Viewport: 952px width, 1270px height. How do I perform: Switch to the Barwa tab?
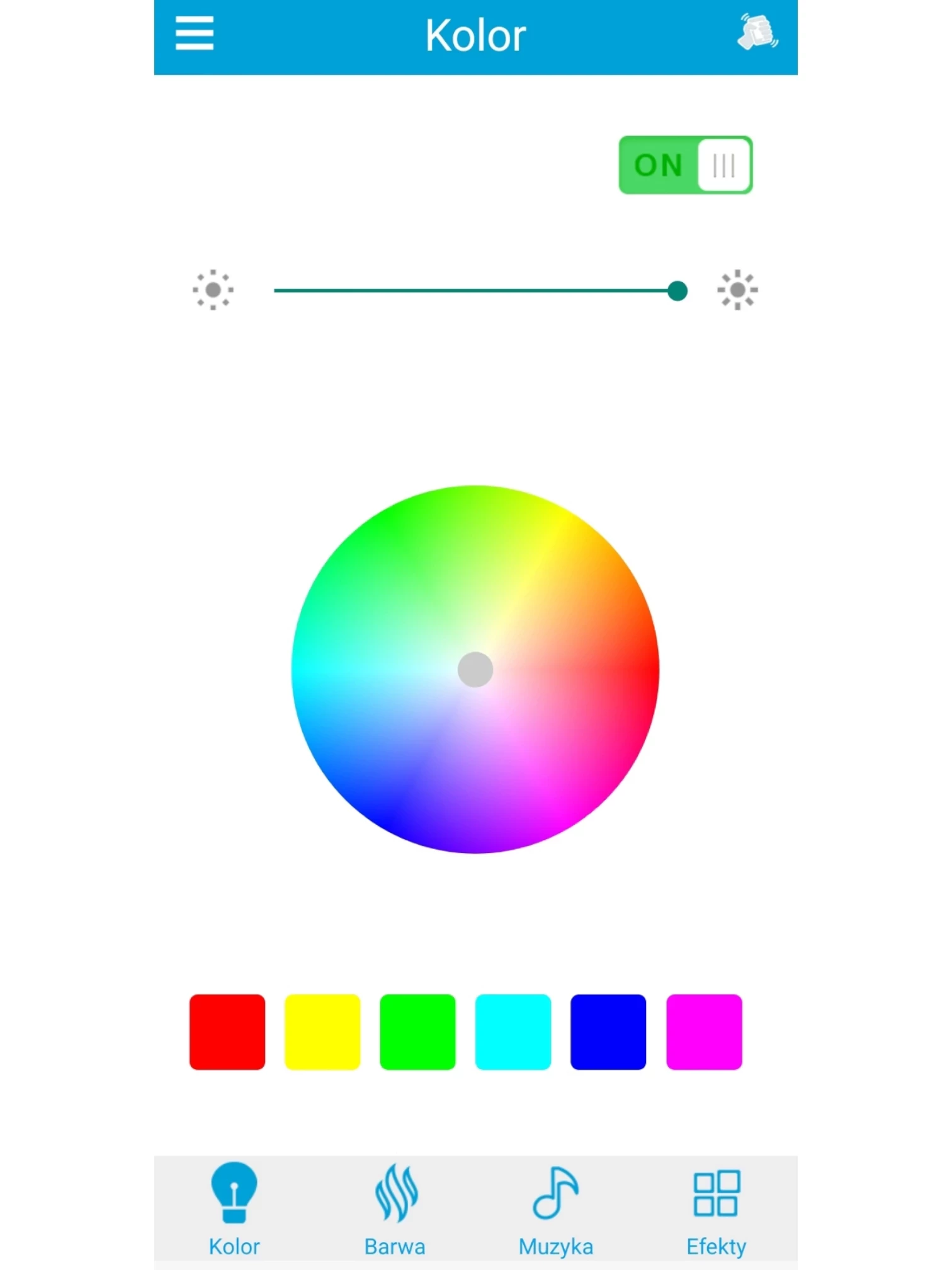click(395, 1210)
